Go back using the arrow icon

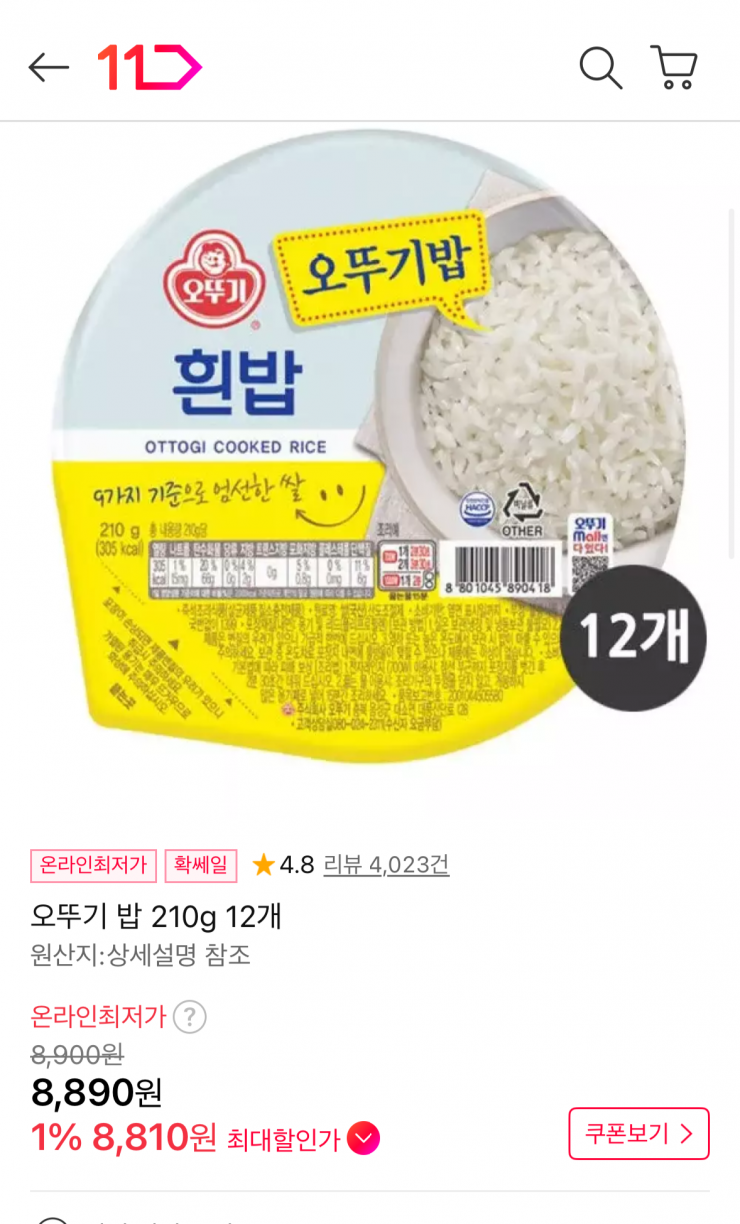tap(48, 67)
